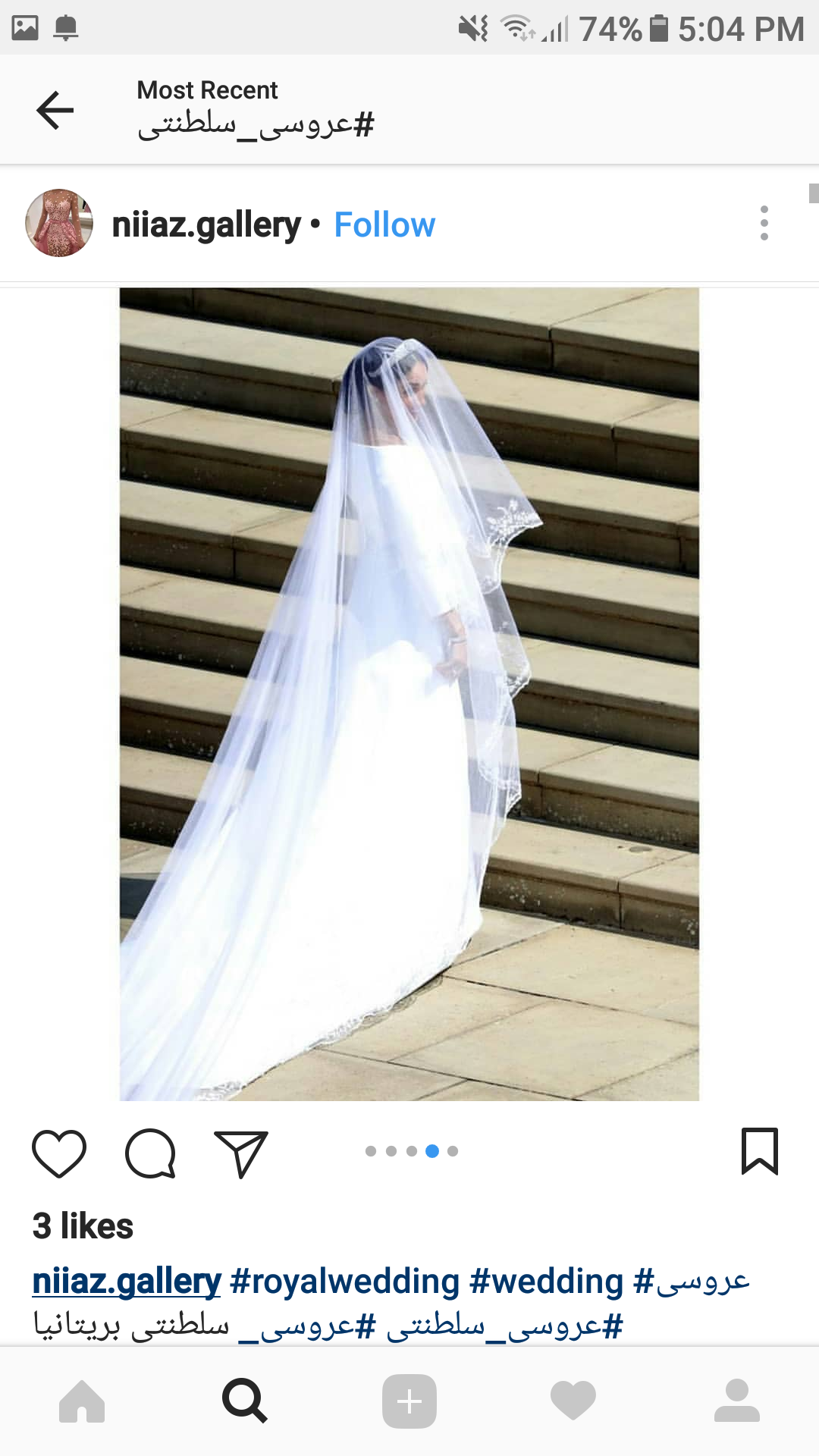Viewport: 819px width, 1456px height.
Task: Follow niiaz.gallery
Action: tap(384, 224)
